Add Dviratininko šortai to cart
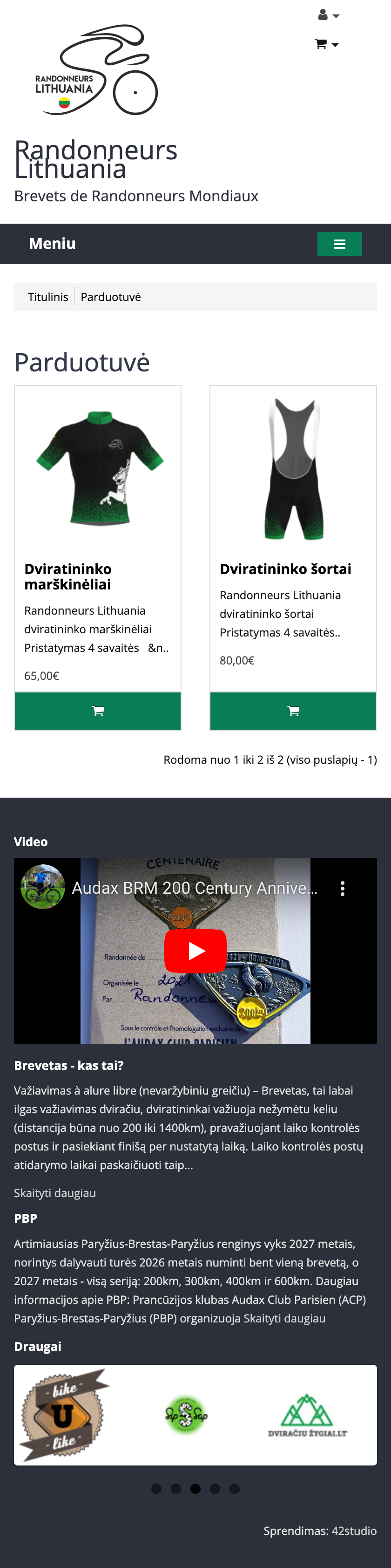This screenshot has width=391, height=1568. (x=293, y=711)
